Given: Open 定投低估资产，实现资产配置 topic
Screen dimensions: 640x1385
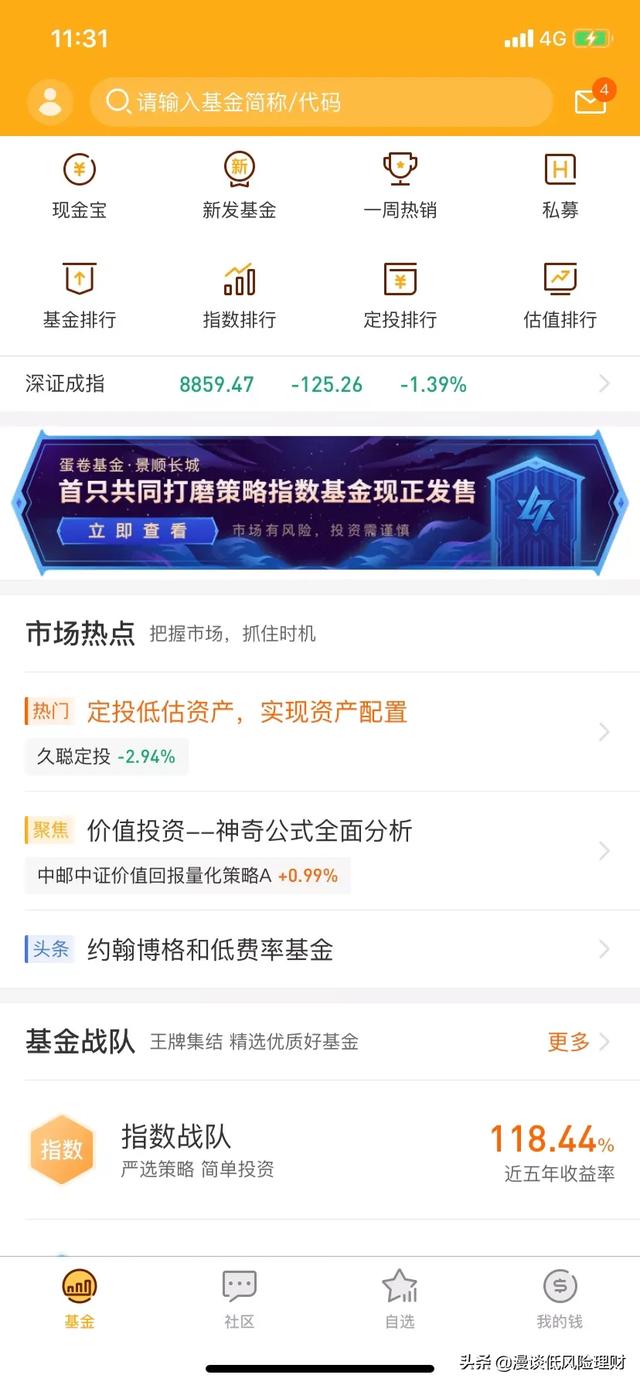Looking at the screenshot, I should tap(247, 712).
